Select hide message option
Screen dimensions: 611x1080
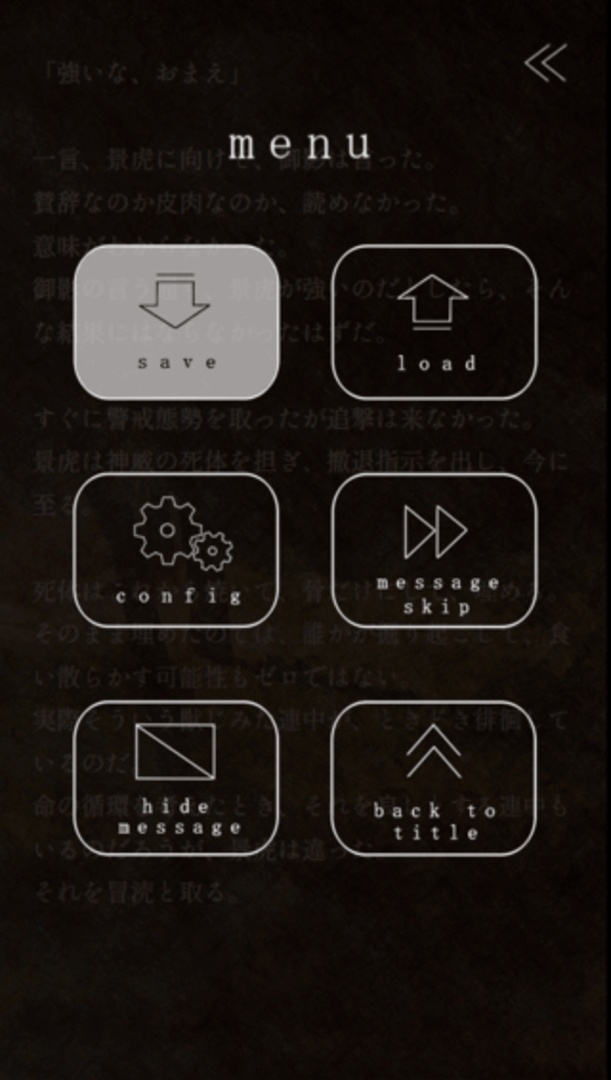(176, 778)
